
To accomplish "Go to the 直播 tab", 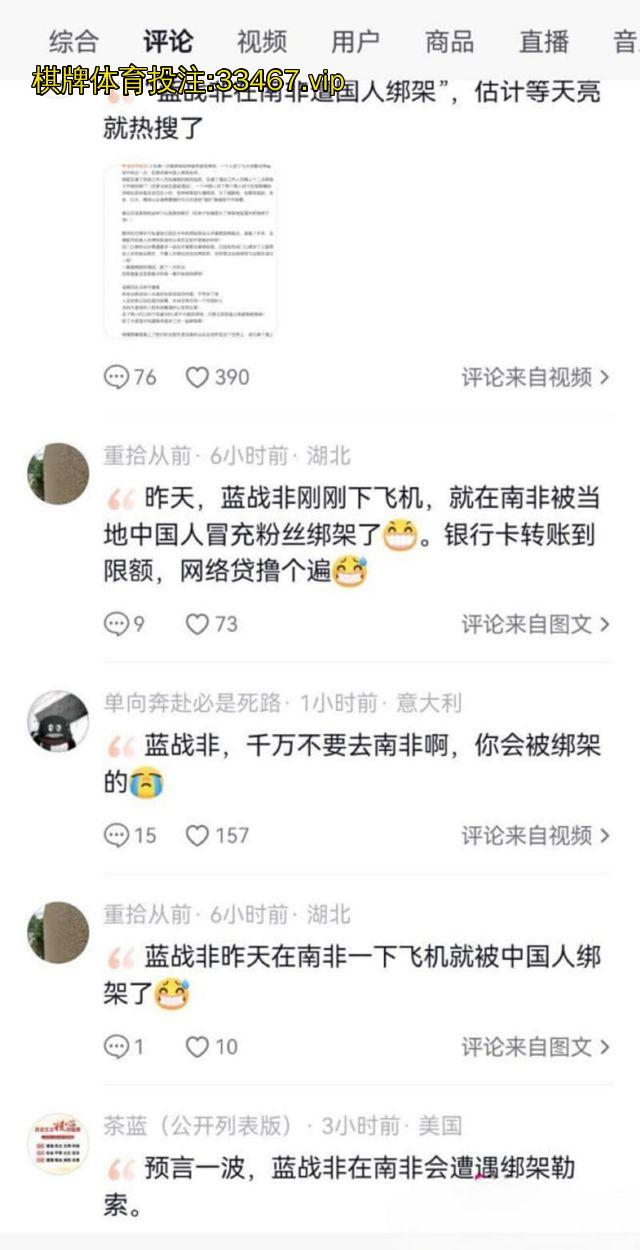I will point(543,41).
